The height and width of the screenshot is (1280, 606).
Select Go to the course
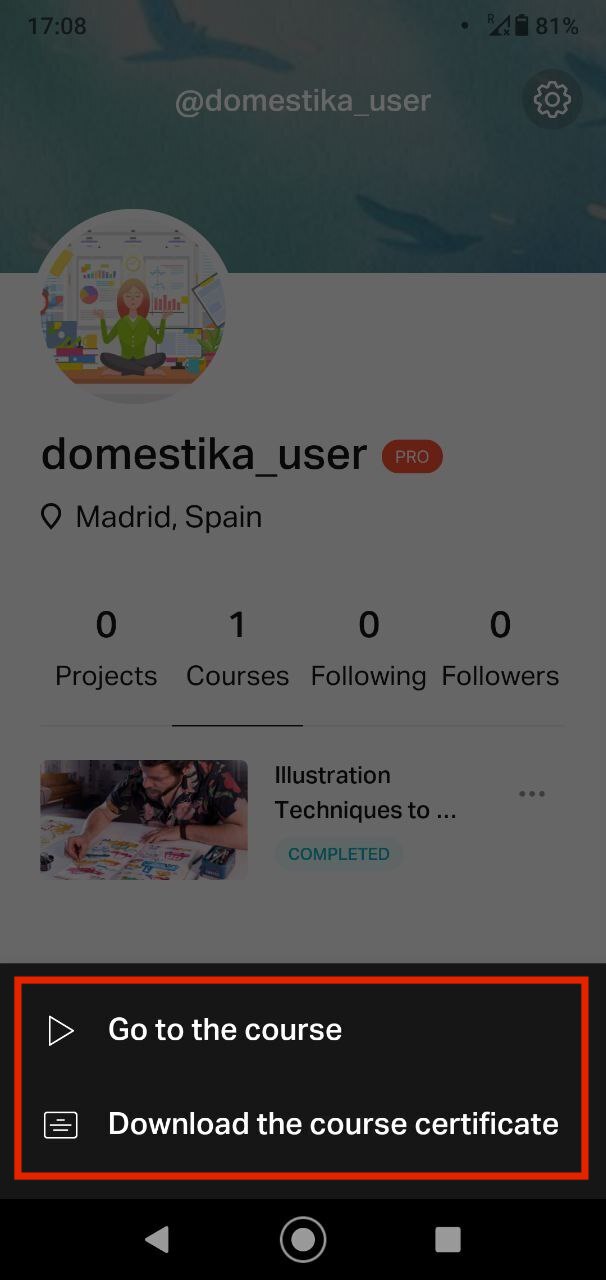[x=303, y=1030]
